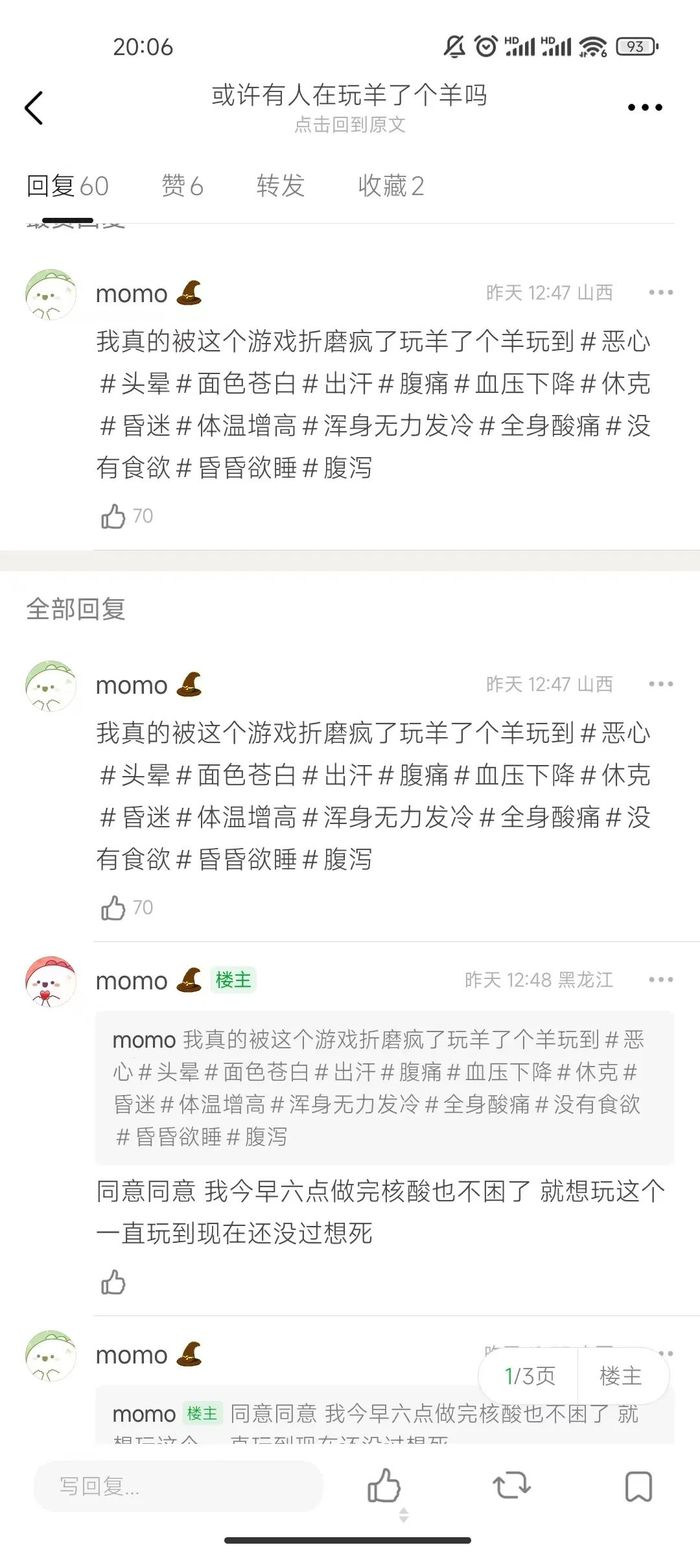The height and width of the screenshot is (1556, 700).
Task: Open the 1/3页 page selector
Action: tap(529, 1376)
